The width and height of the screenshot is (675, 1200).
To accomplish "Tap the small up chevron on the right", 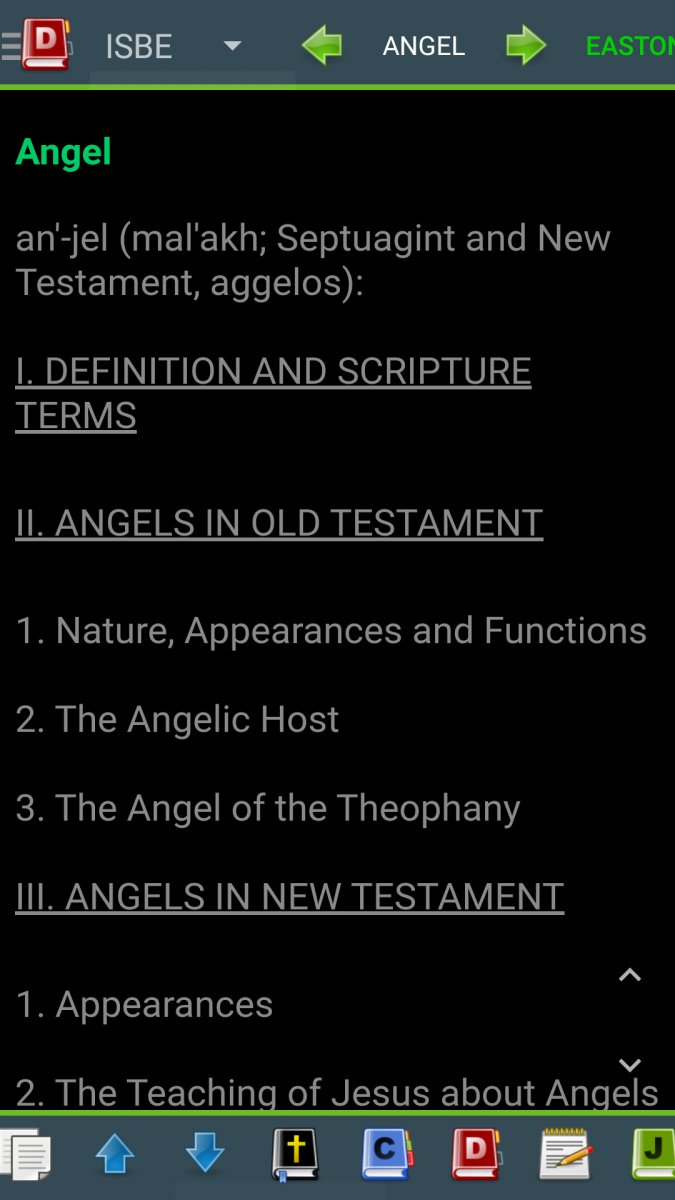I will click(630, 975).
